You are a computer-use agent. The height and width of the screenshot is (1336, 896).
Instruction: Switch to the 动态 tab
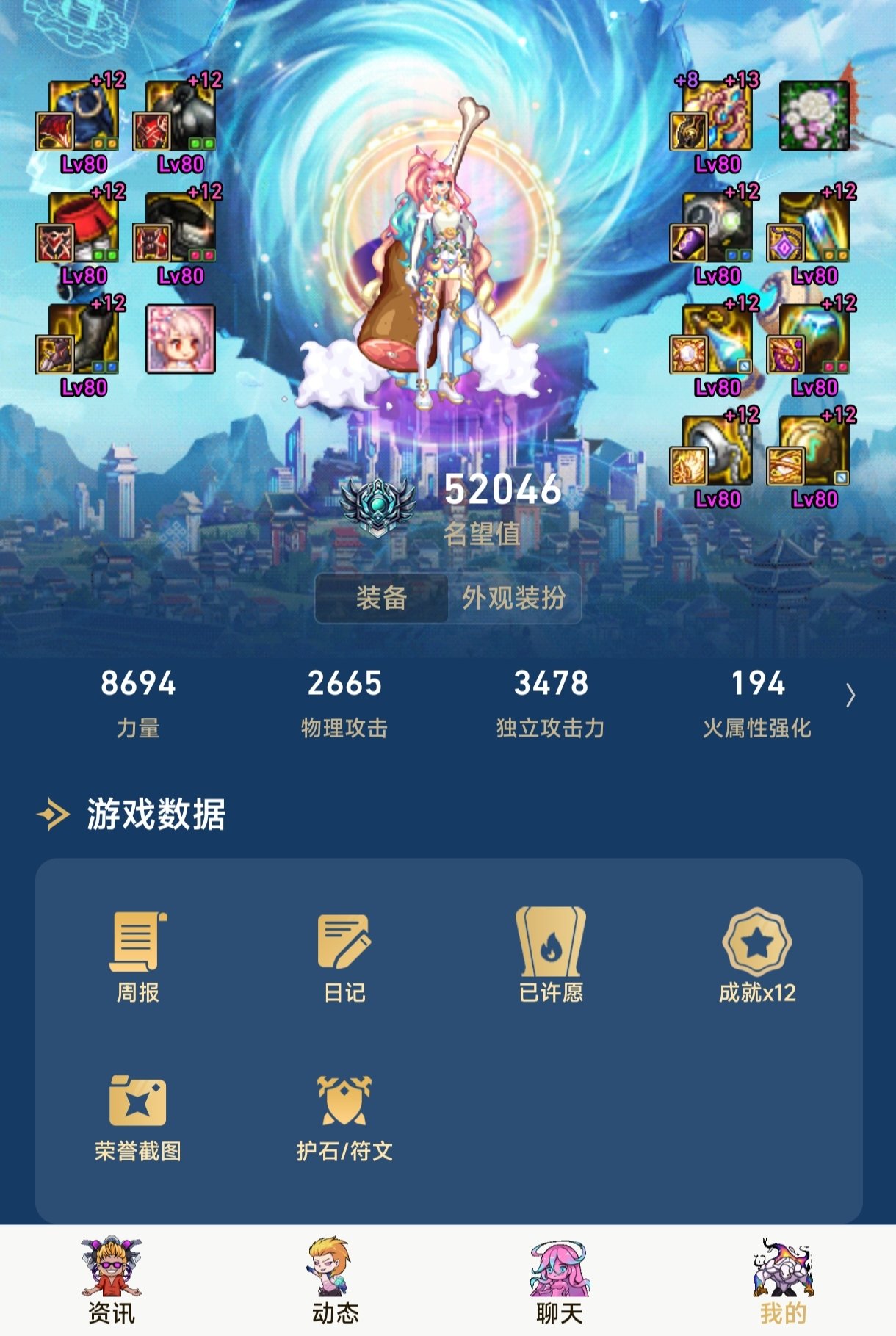pos(336,1281)
